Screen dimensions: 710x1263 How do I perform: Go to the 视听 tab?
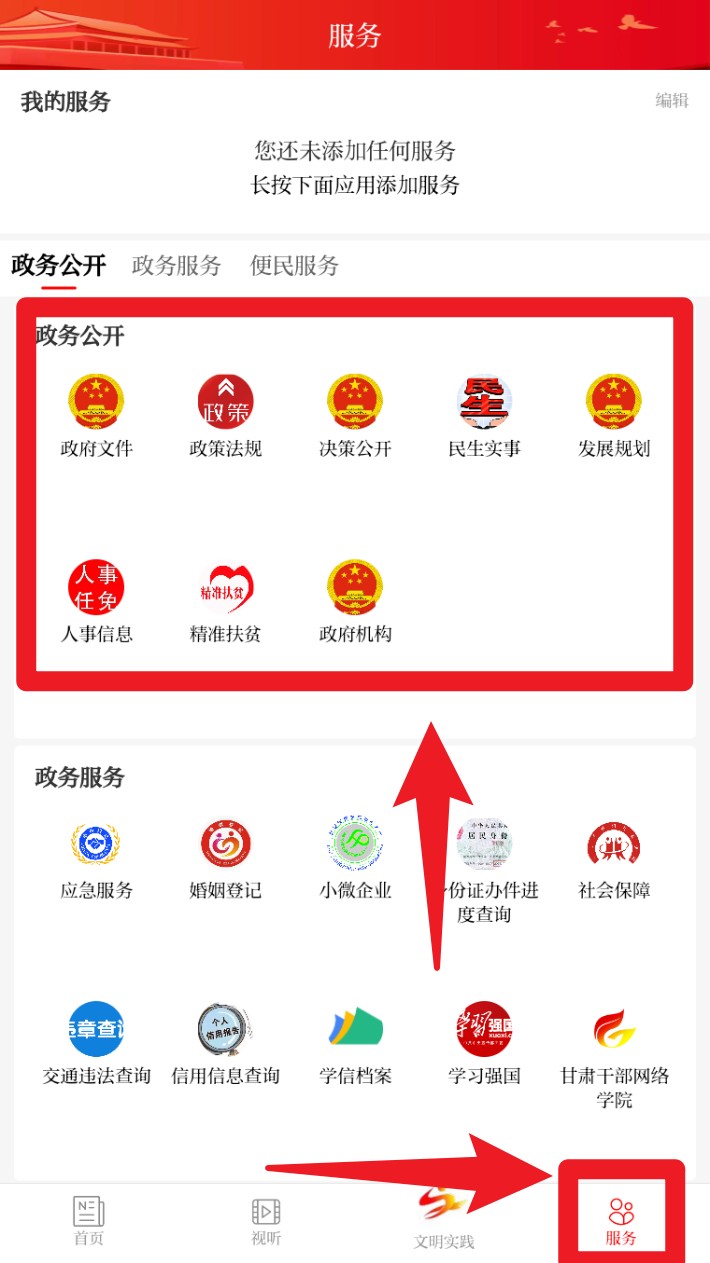pyautogui.click(x=266, y=1221)
